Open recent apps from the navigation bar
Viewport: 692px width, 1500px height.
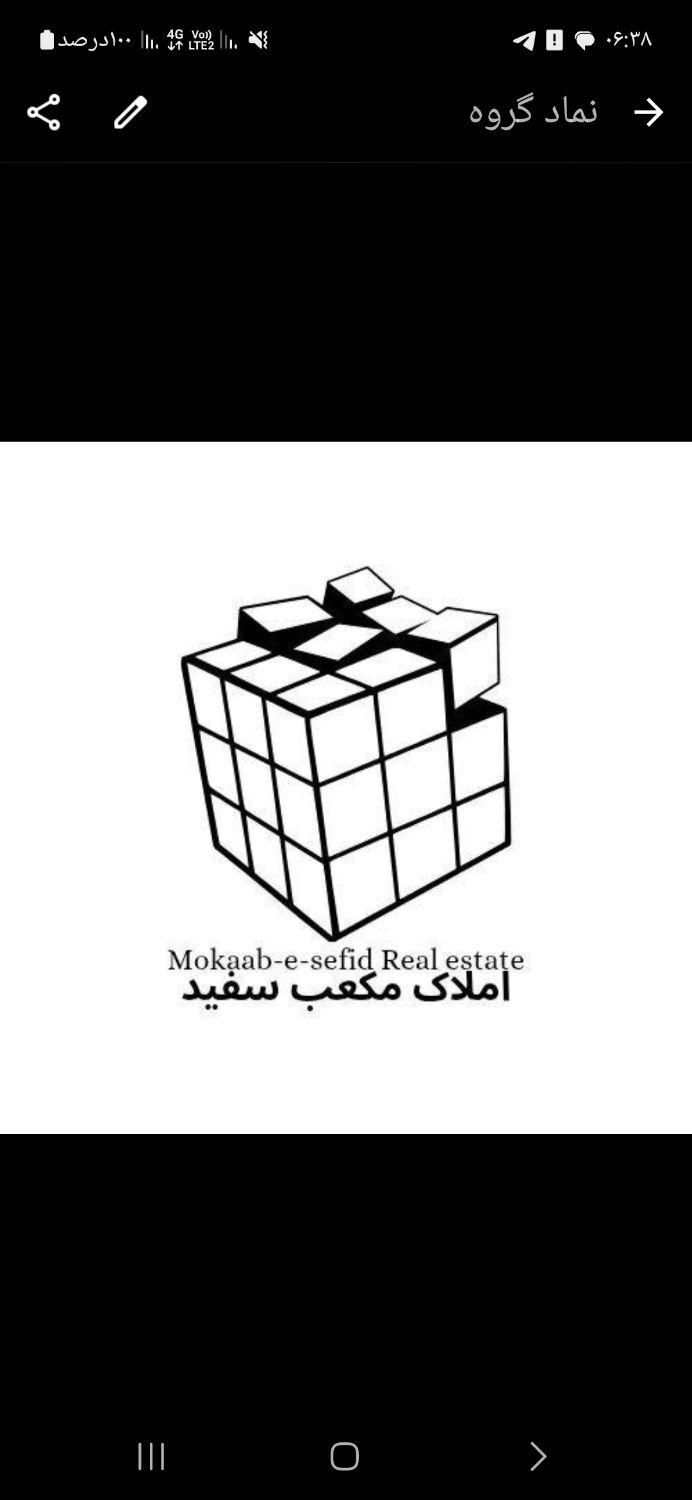[x=151, y=1456]
